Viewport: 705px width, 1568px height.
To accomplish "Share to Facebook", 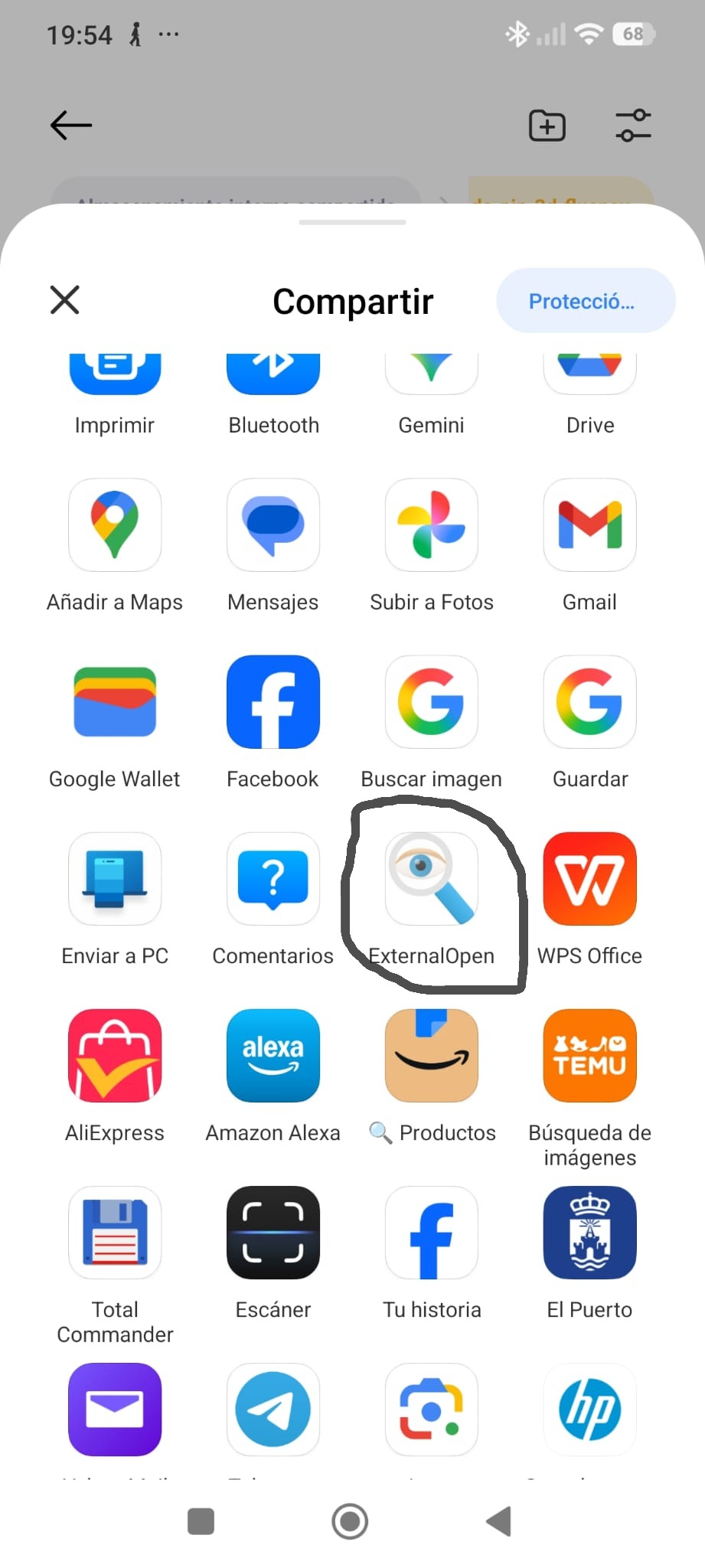I will (273, 702).
